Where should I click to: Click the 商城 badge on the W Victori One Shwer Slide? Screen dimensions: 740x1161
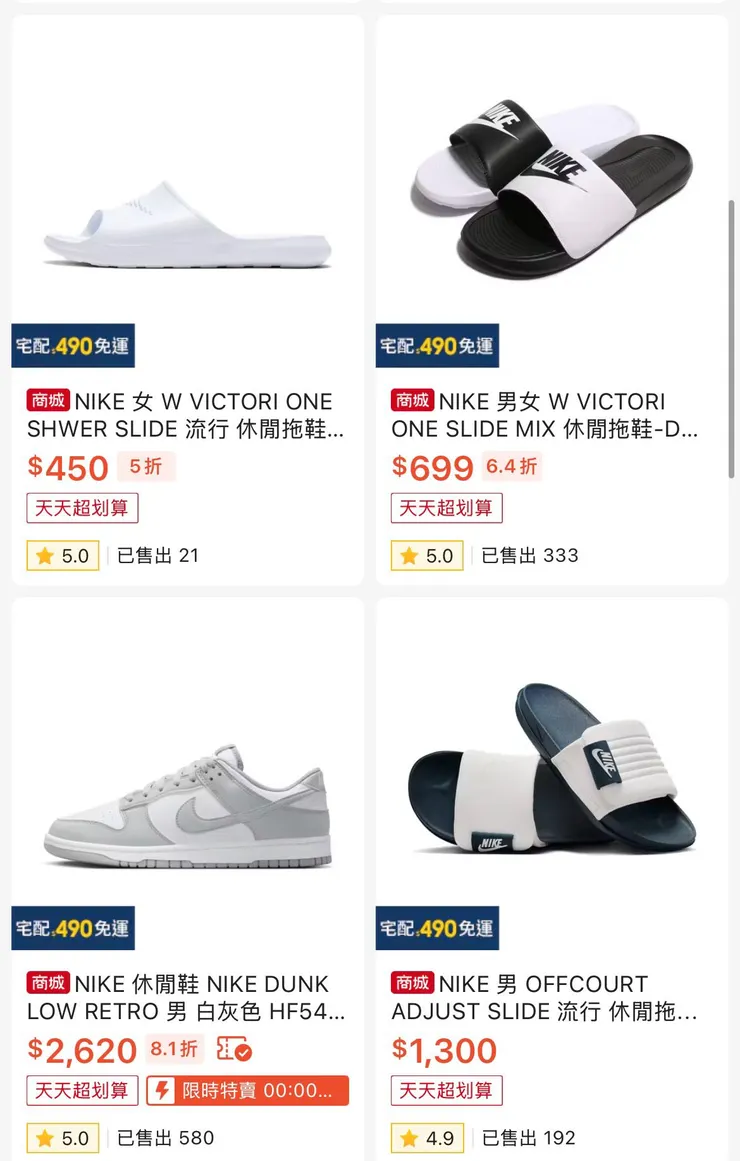point(47,400)
